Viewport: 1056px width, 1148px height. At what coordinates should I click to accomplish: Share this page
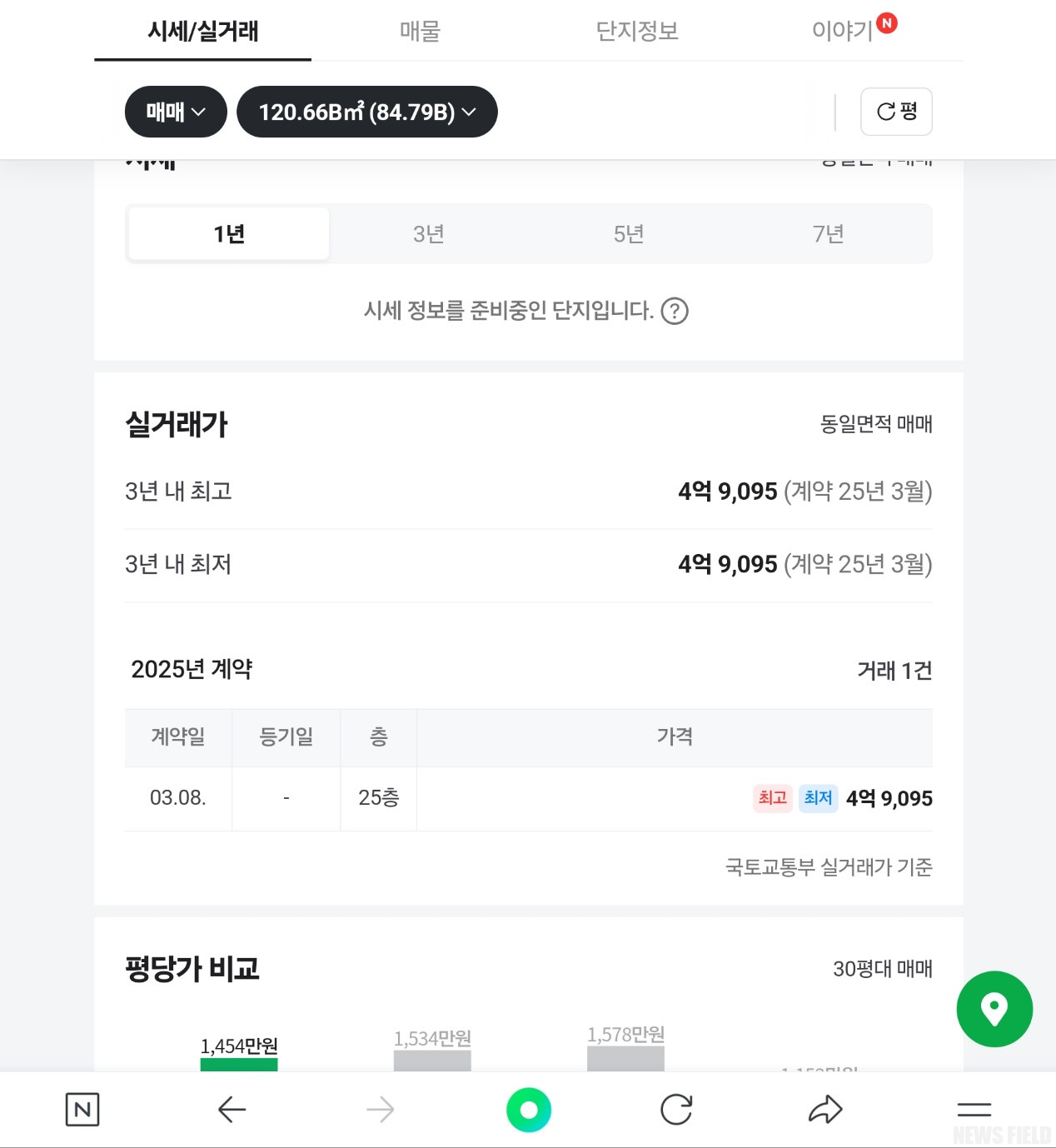click(x=825, y=1110)
